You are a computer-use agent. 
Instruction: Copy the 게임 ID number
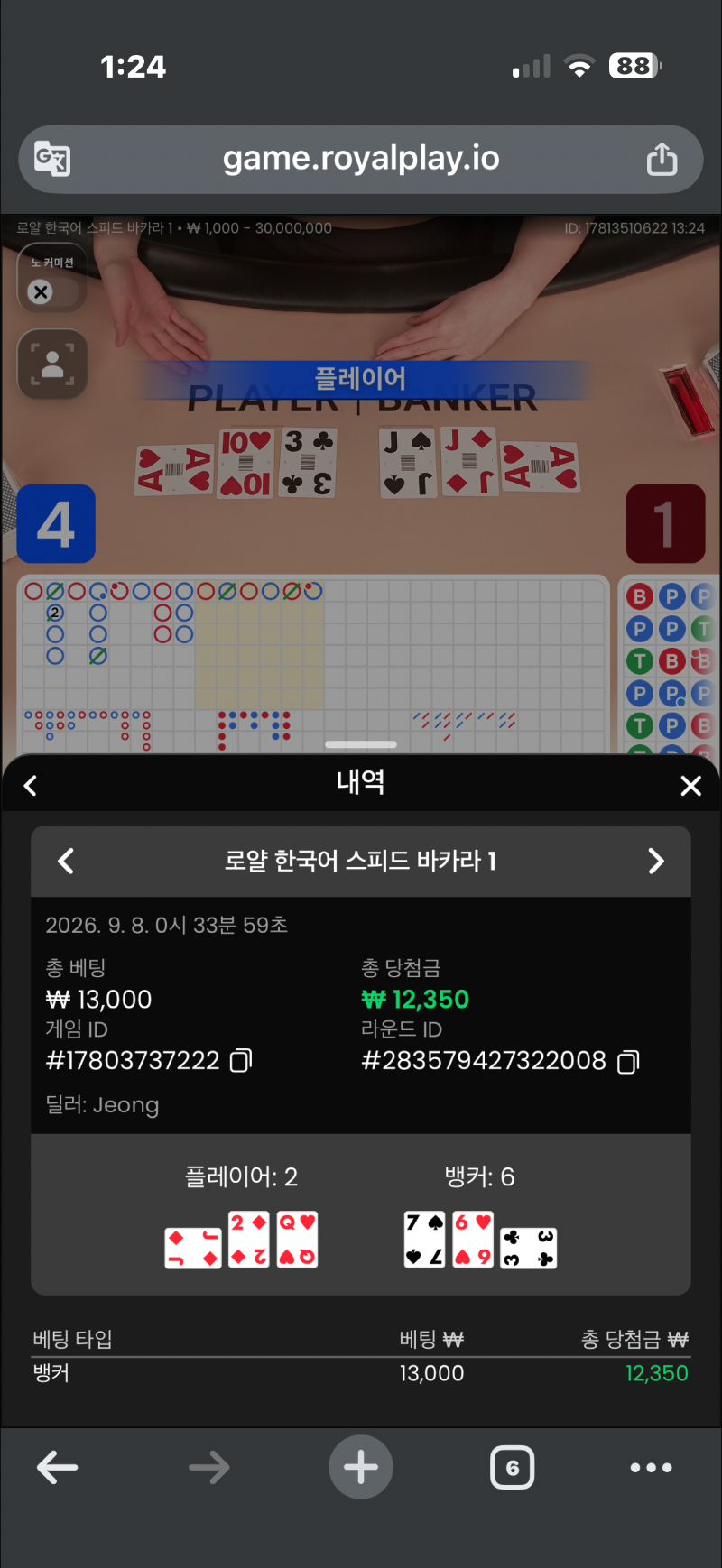(241, 1060)
